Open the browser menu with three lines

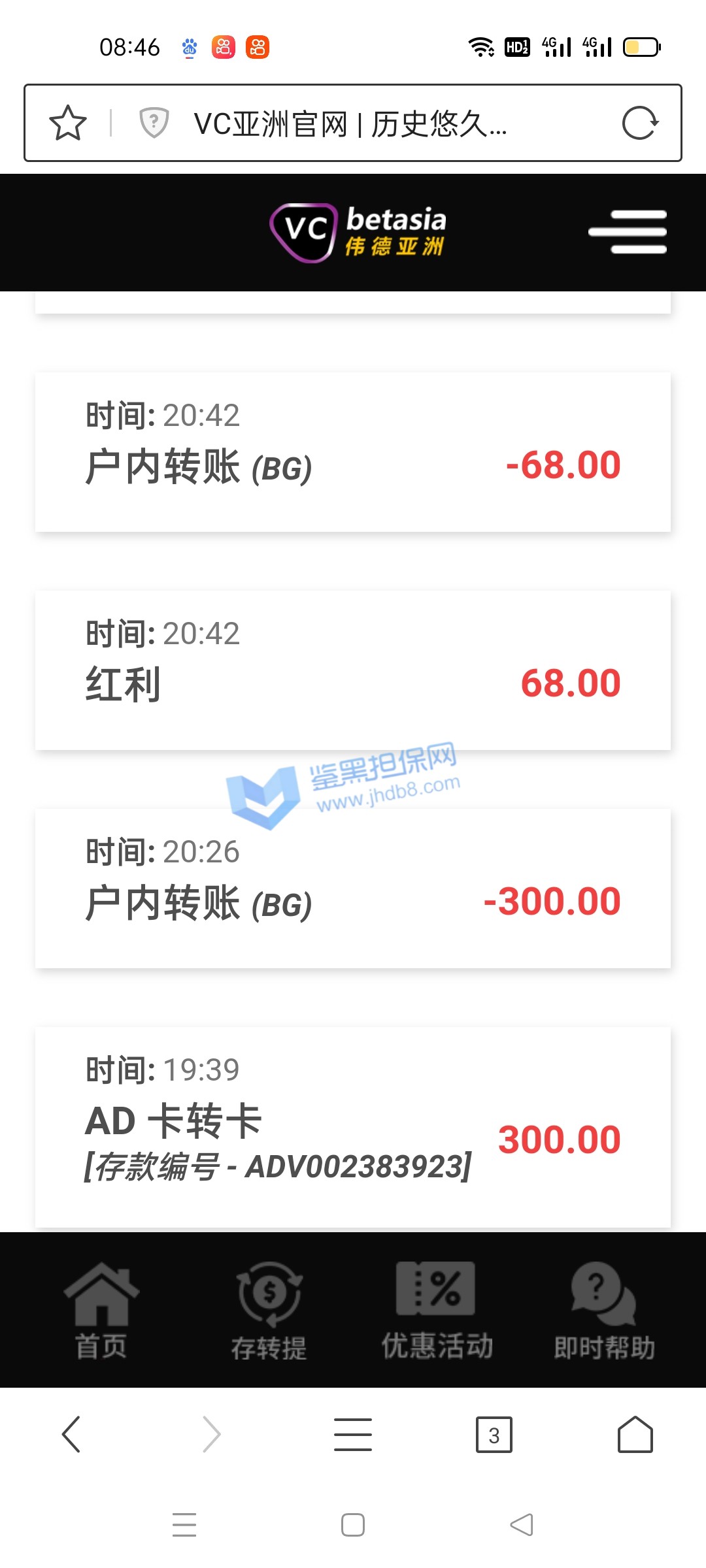(x=353, y=1434)
